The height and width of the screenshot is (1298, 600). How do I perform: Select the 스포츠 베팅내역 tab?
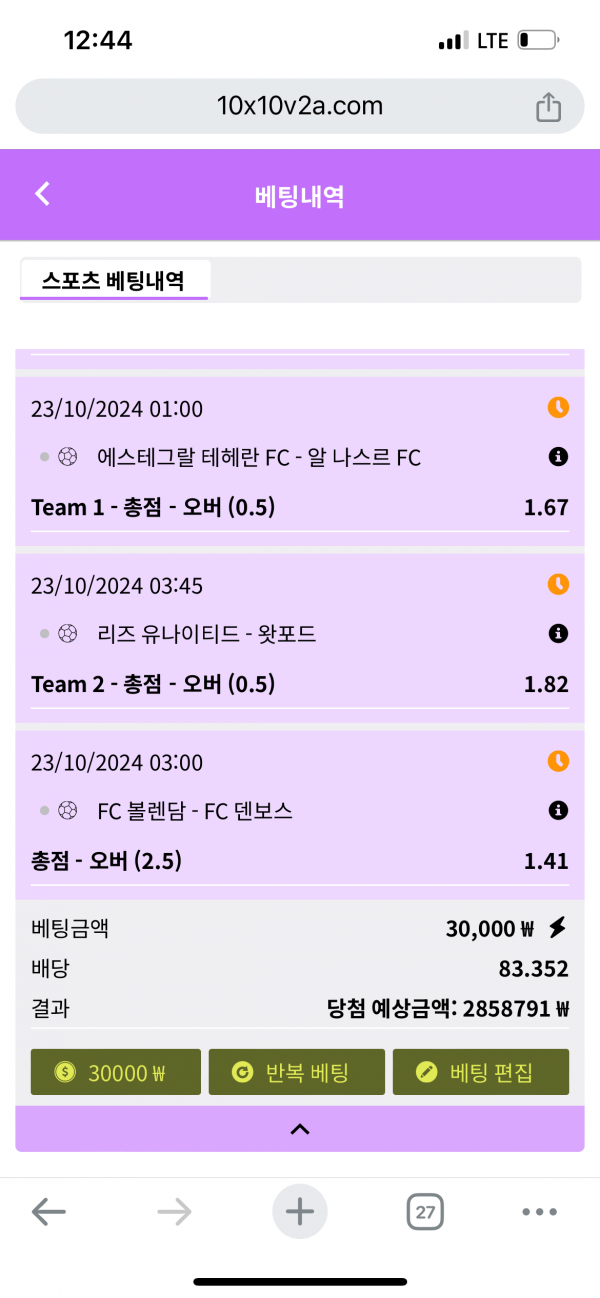point(113,280)
